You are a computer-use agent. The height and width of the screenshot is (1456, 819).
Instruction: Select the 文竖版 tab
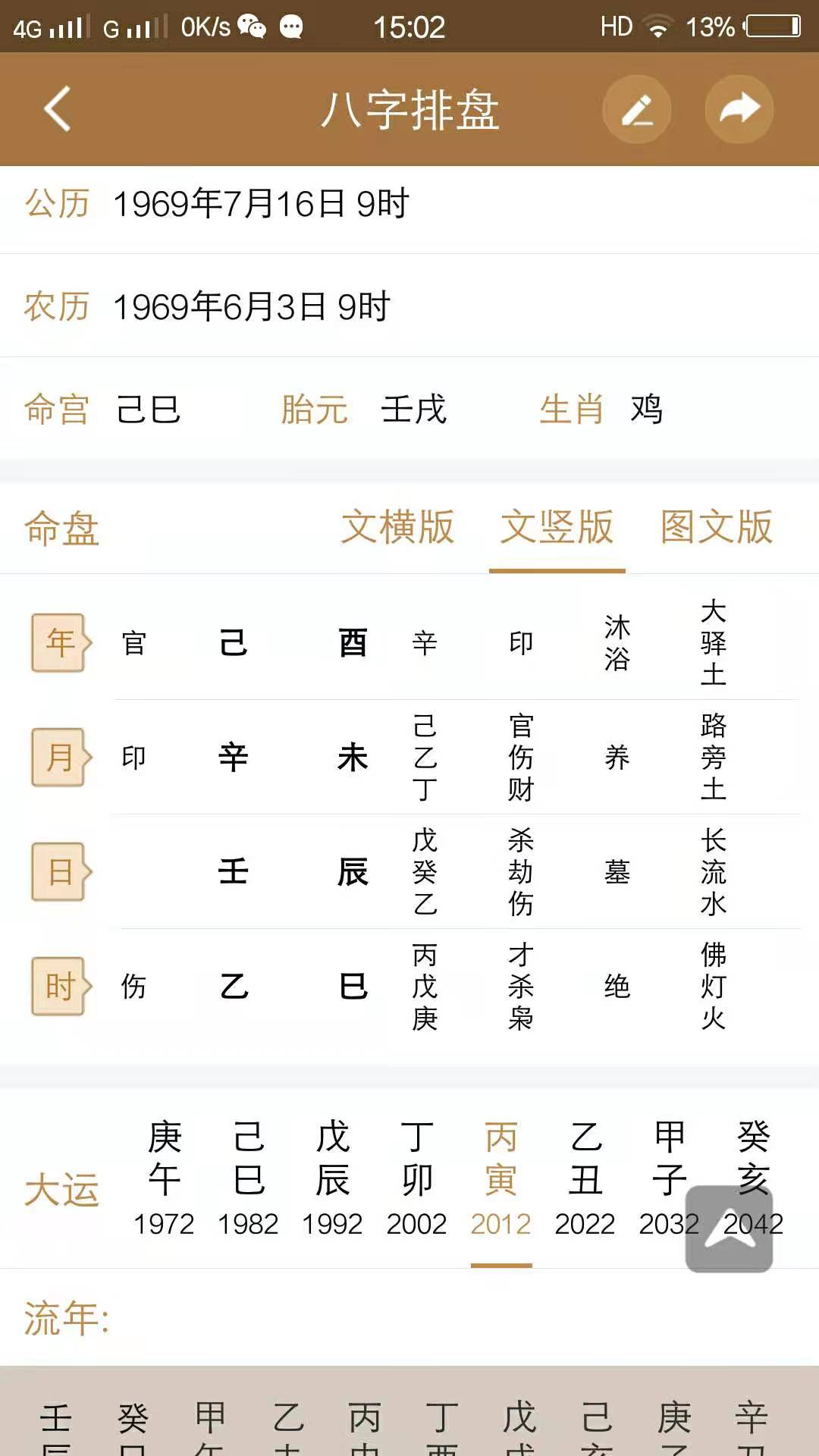pos(557,527)
